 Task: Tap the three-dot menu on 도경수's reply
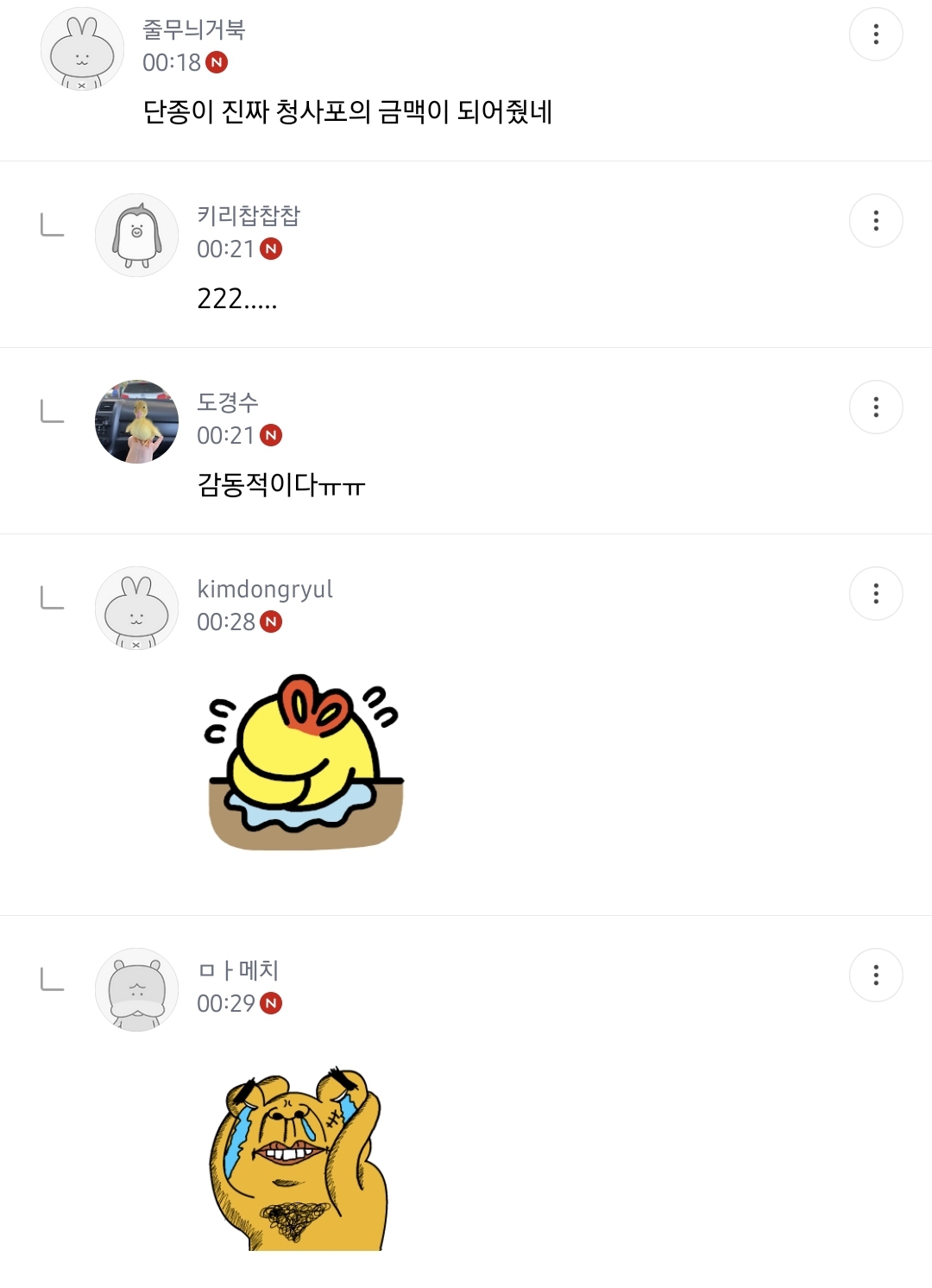click(876, 407)
